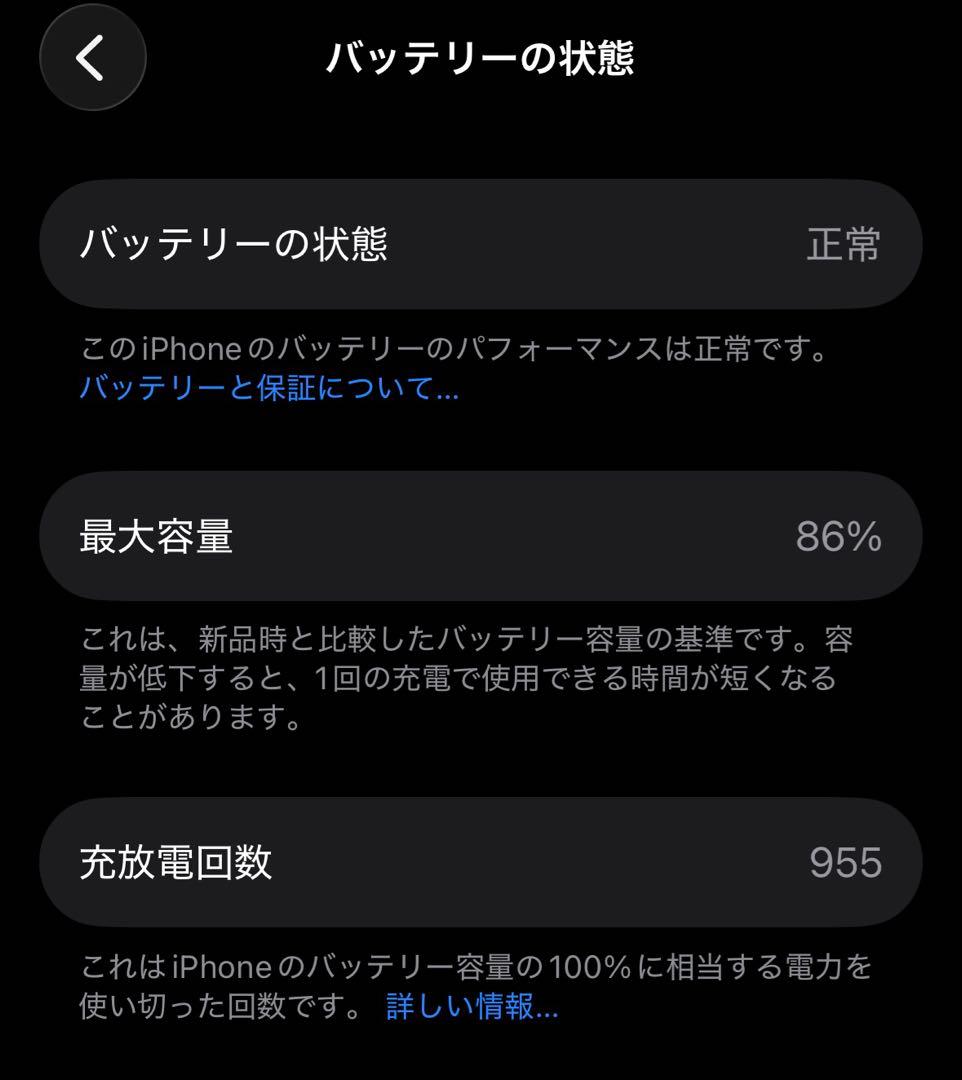Image resolution: width=962 pixels, height=1080 pixels.
Task: Tap the dark circle containing the back arrow
Action: pyautogui.click(x=92, y=57)
